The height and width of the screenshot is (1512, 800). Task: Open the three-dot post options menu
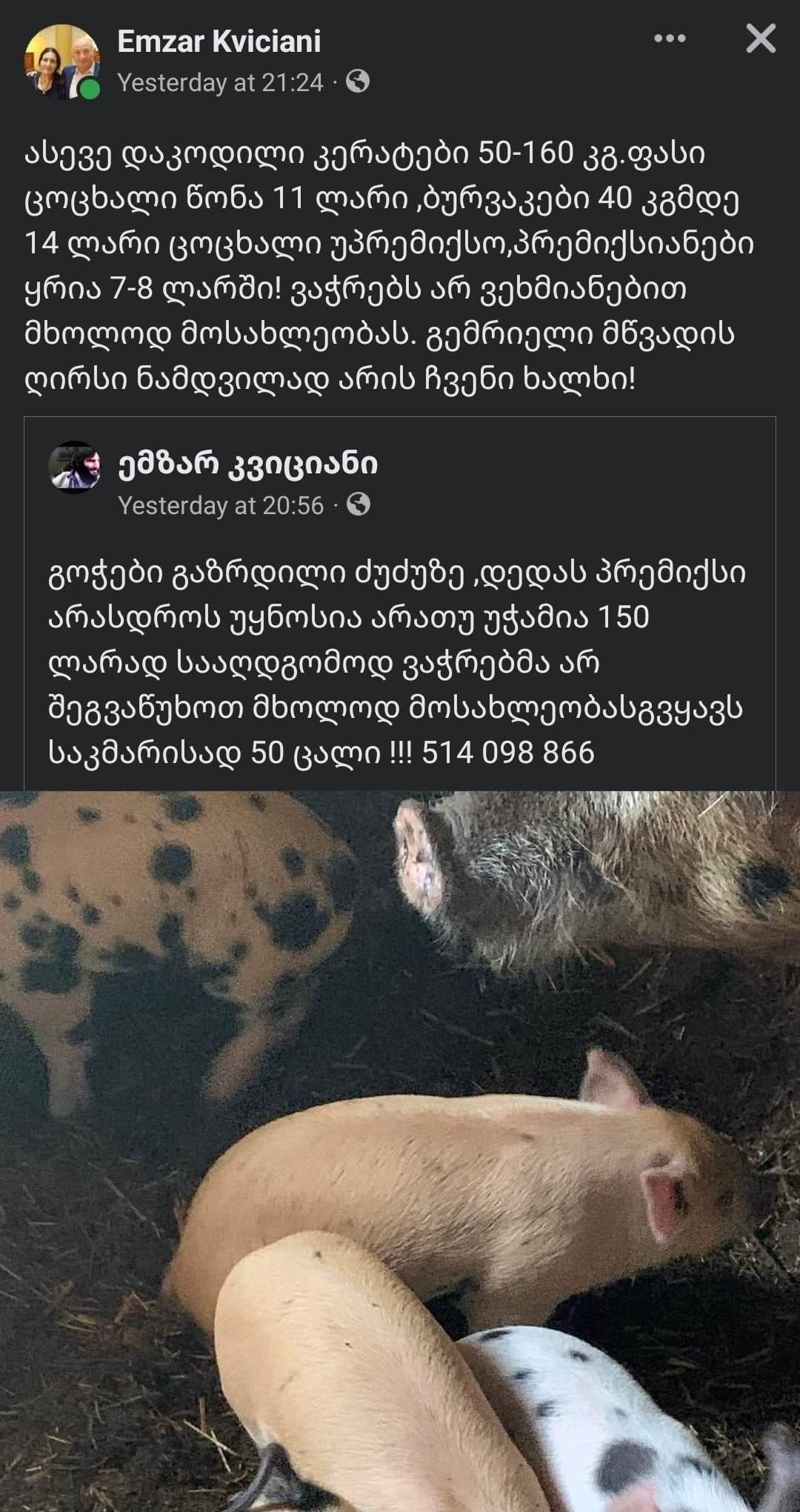coord(670,39)
